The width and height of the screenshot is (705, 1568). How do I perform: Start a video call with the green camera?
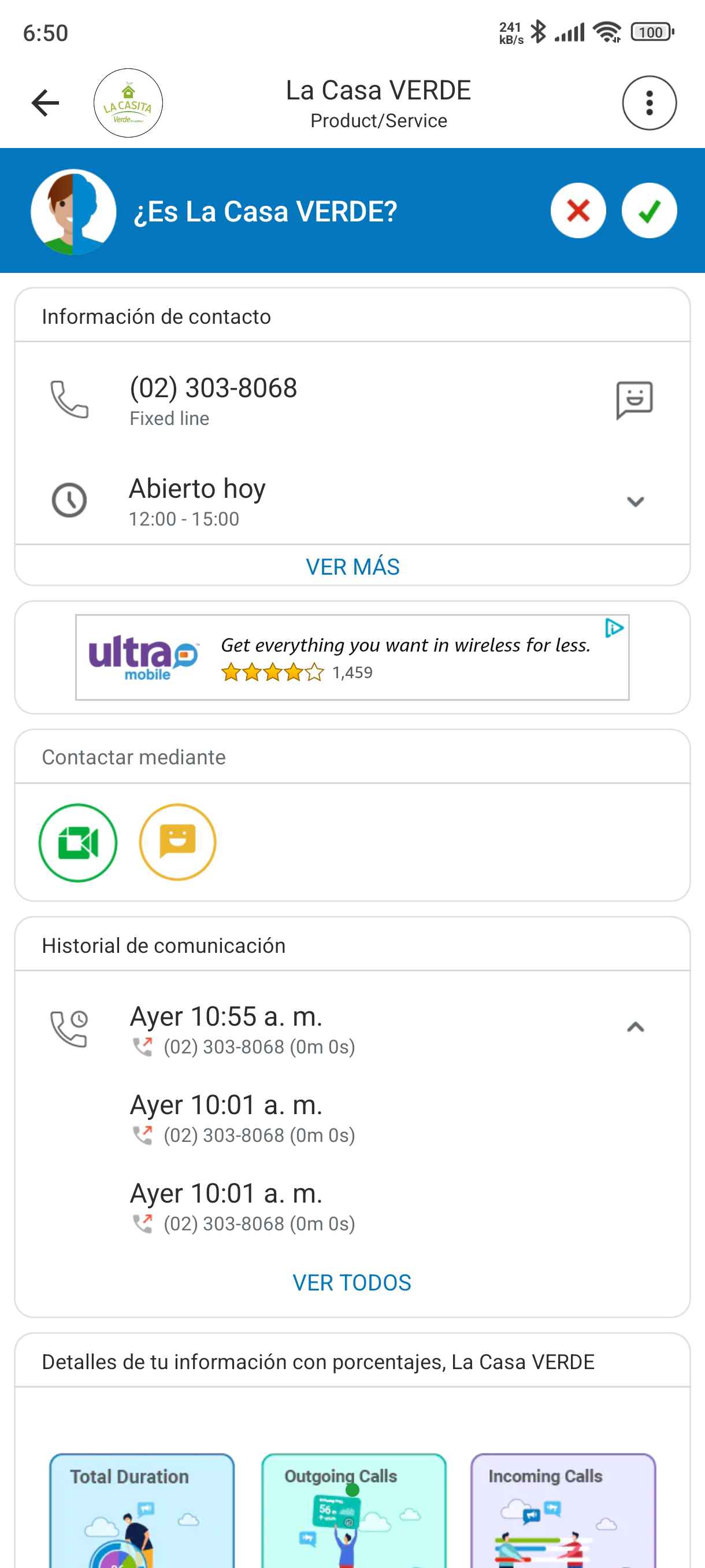(78, 842)
